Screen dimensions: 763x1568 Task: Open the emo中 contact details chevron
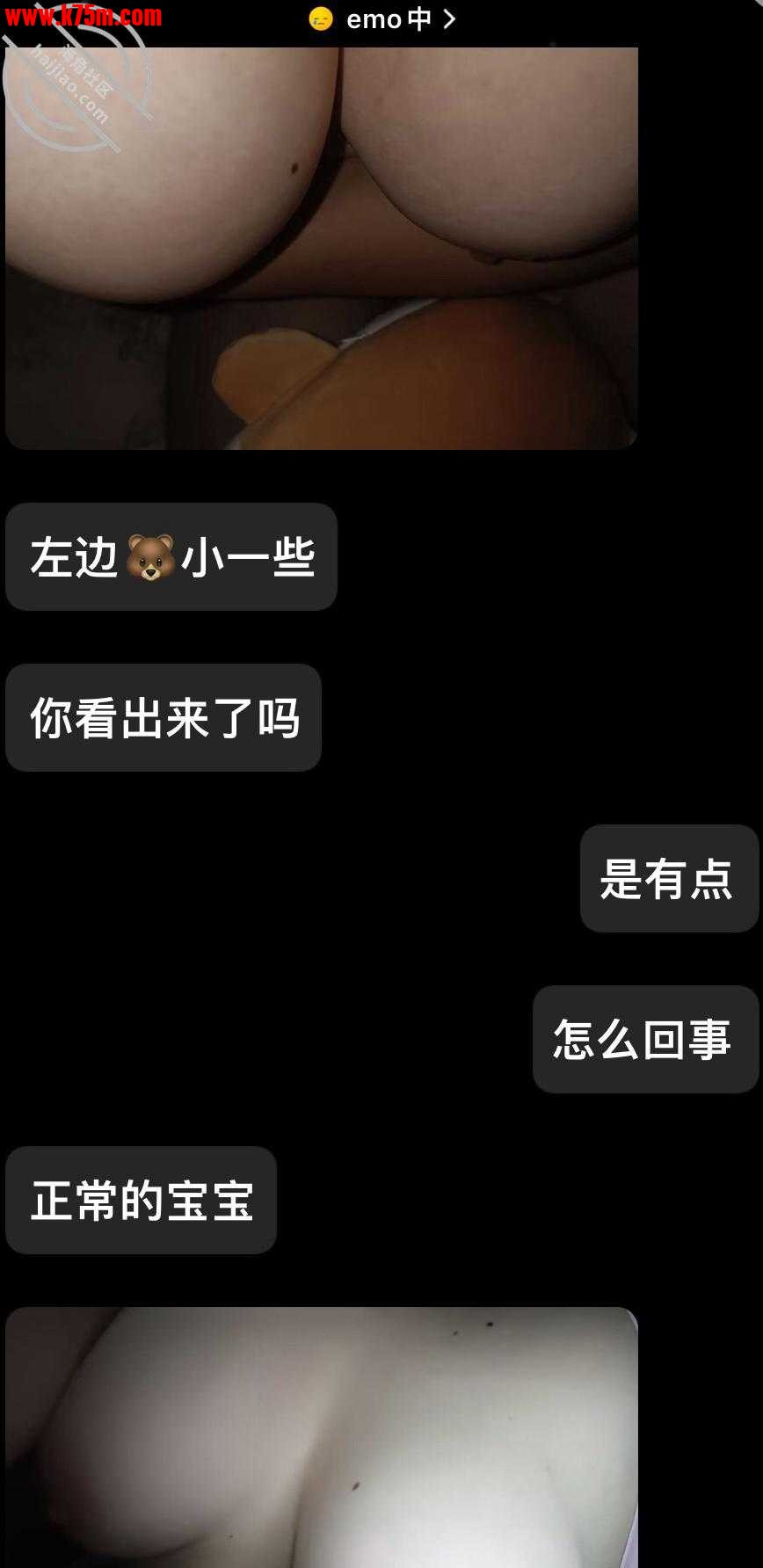click(449, 19)
